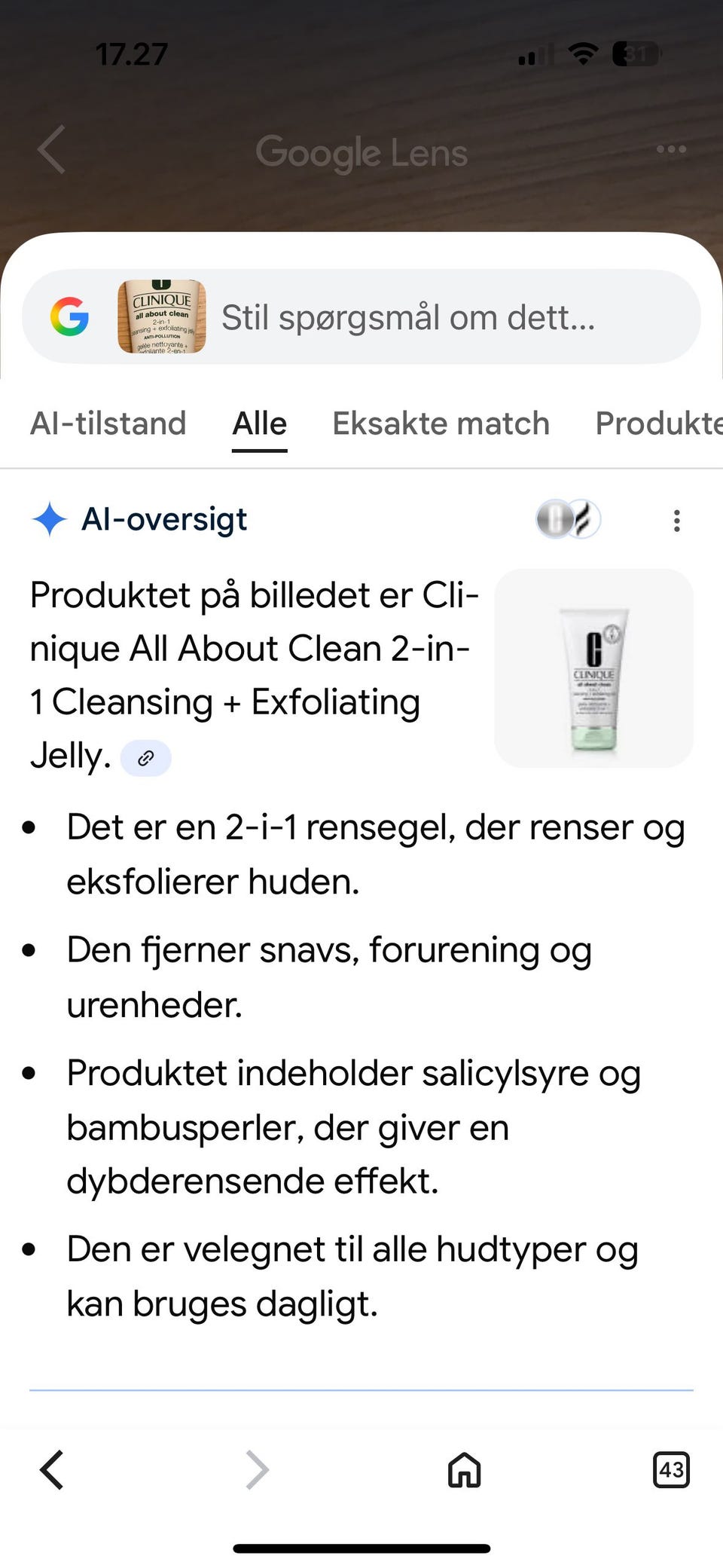723x1568 pixels.
Task: Open the Clinique product image on the right
Action: 593,668
